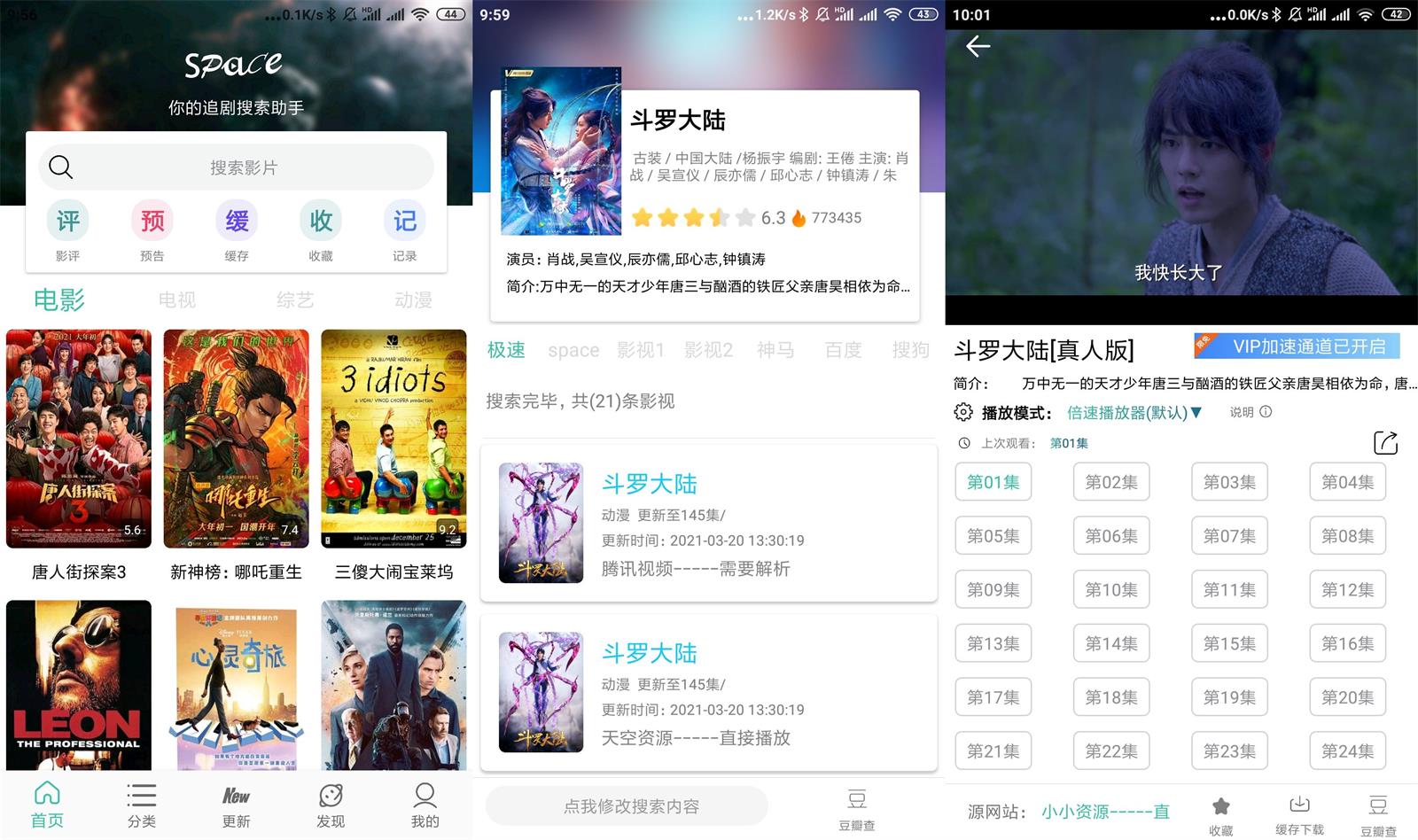
Task: Open 斗罗大陆 result from 腾讯视频
Action: click(x=708, y=525)
